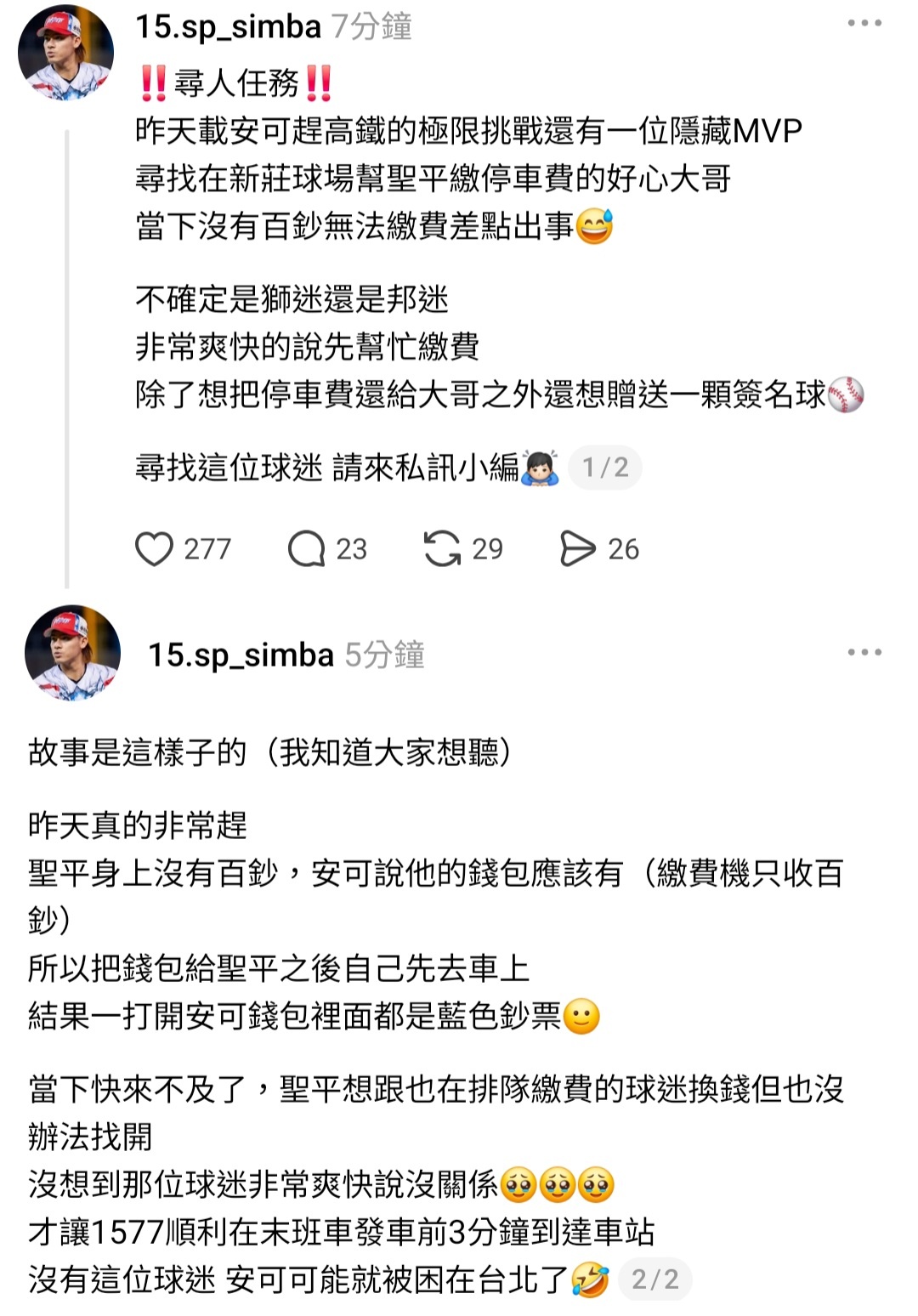Repost the 尋人任務 post

tap(442, 549)
